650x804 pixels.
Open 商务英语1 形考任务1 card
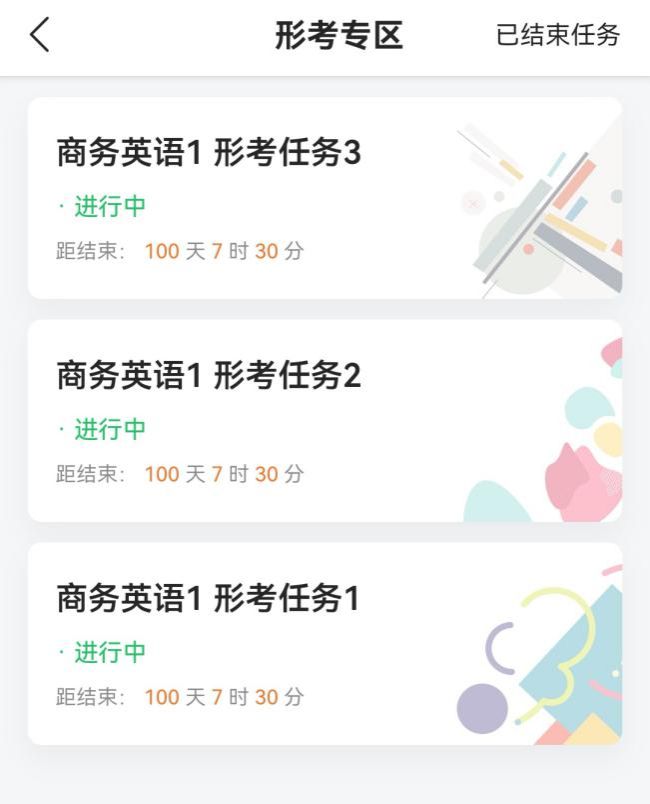[x=324, y=643]
